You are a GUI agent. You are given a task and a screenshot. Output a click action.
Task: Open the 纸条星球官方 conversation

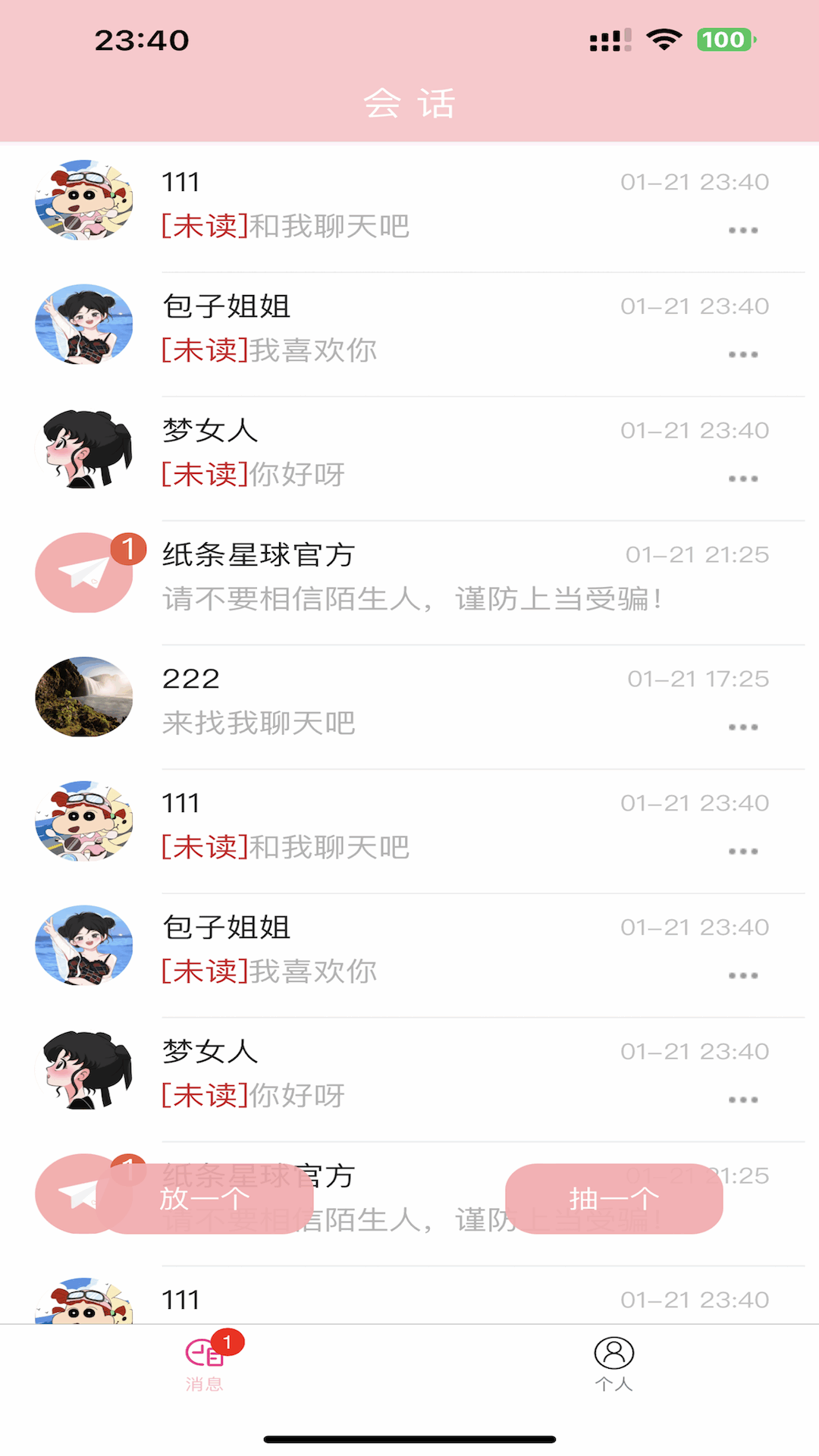coord(409,576)
